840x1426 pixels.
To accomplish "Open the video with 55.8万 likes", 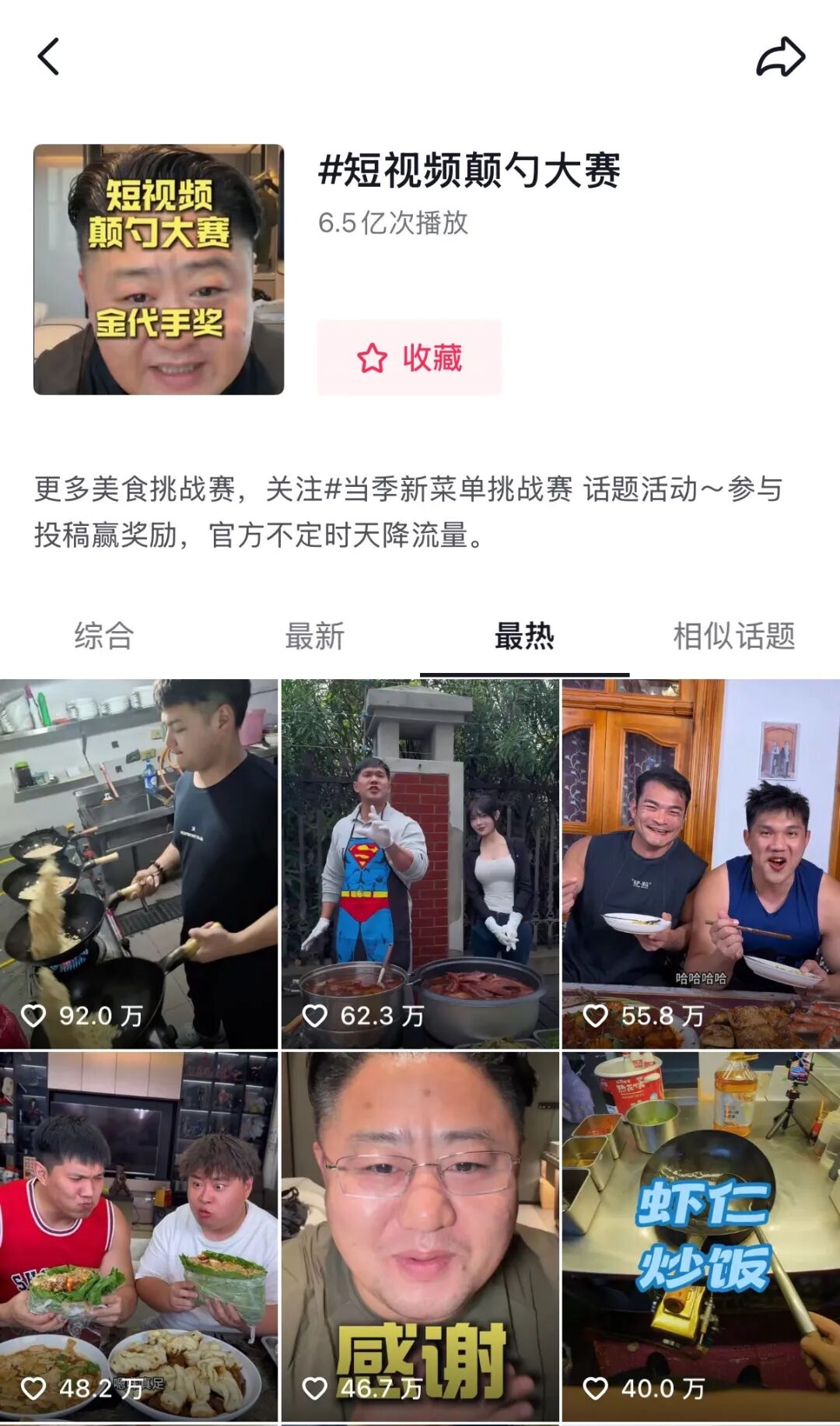I will [x=701, y=864].
